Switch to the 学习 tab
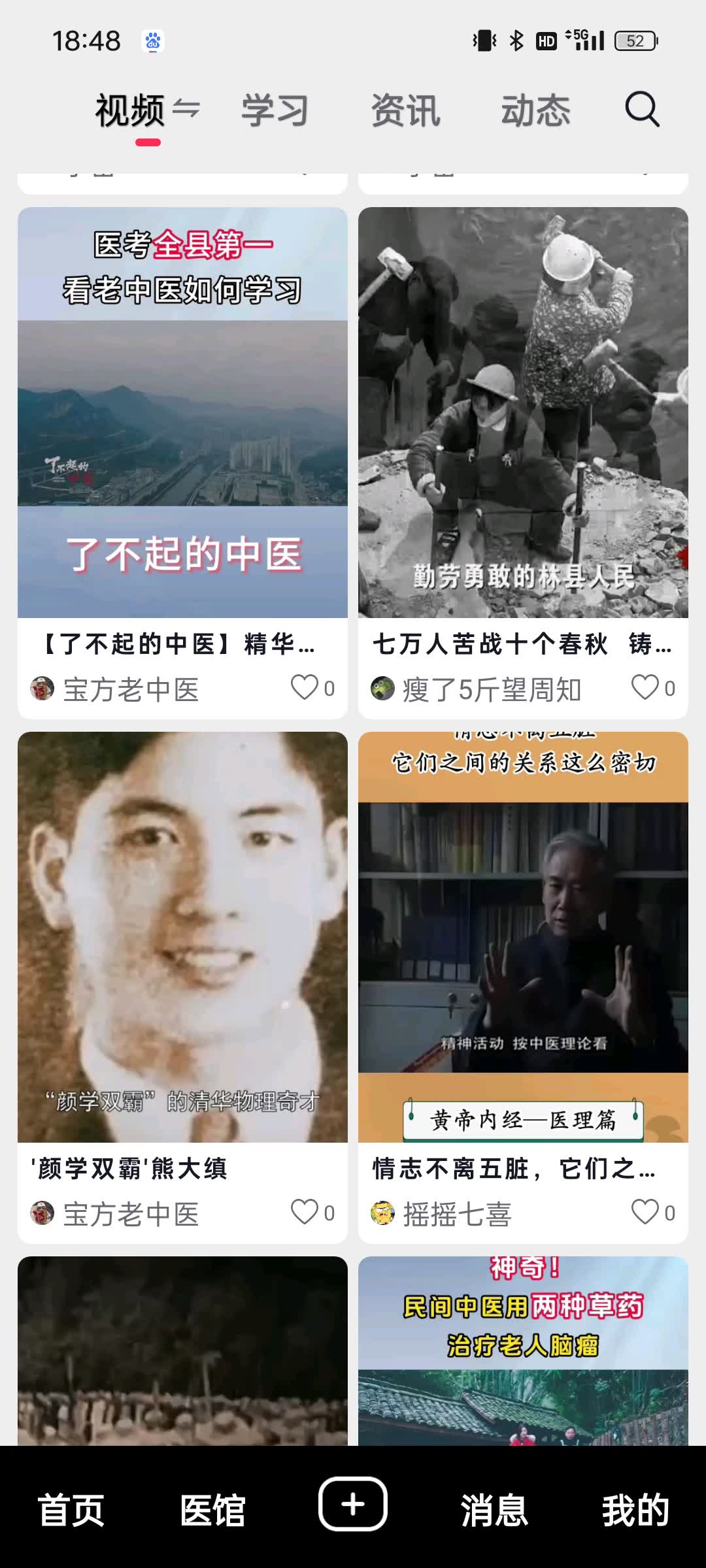Screen dimensions: 706x1568 [x=275, y=110]
